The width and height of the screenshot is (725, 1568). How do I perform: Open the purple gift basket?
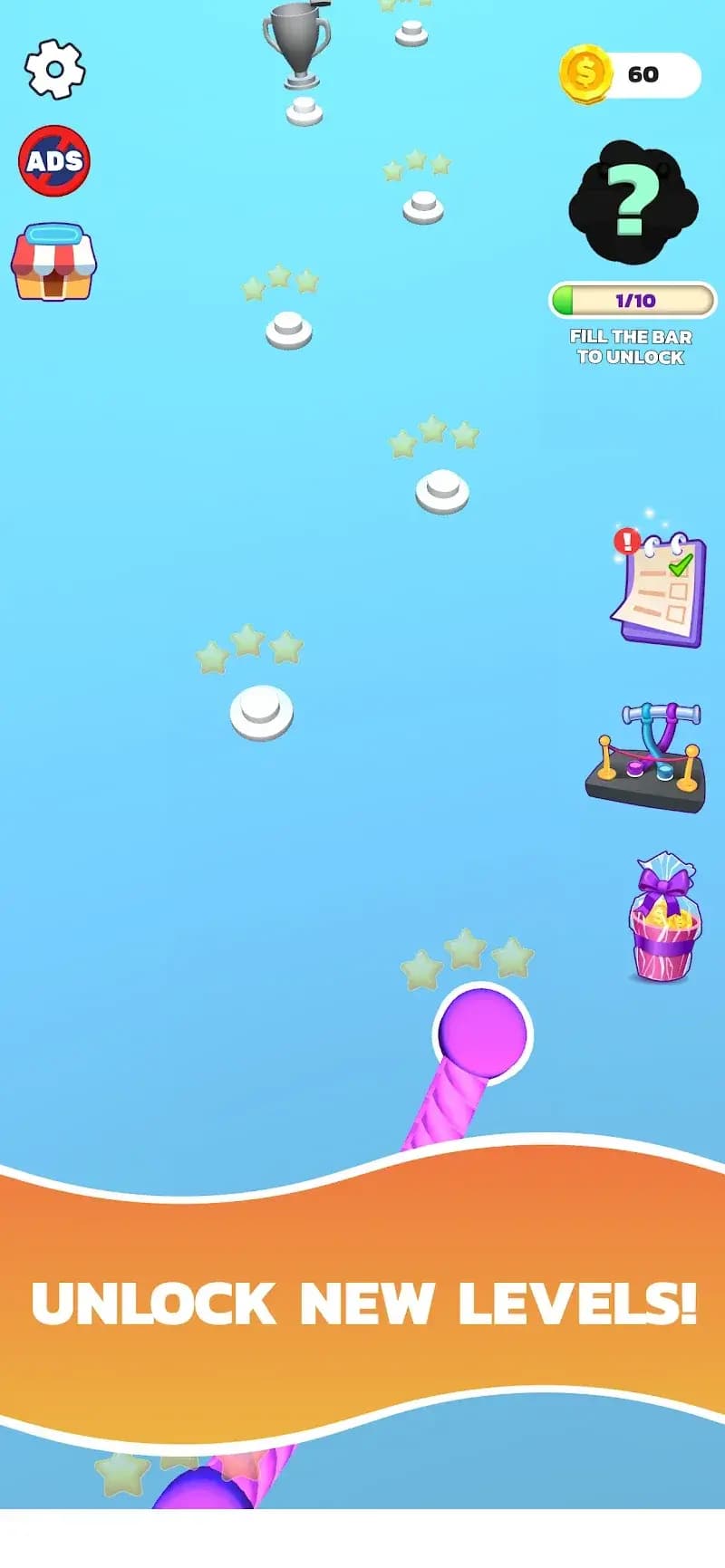click(x=665, y=918)
